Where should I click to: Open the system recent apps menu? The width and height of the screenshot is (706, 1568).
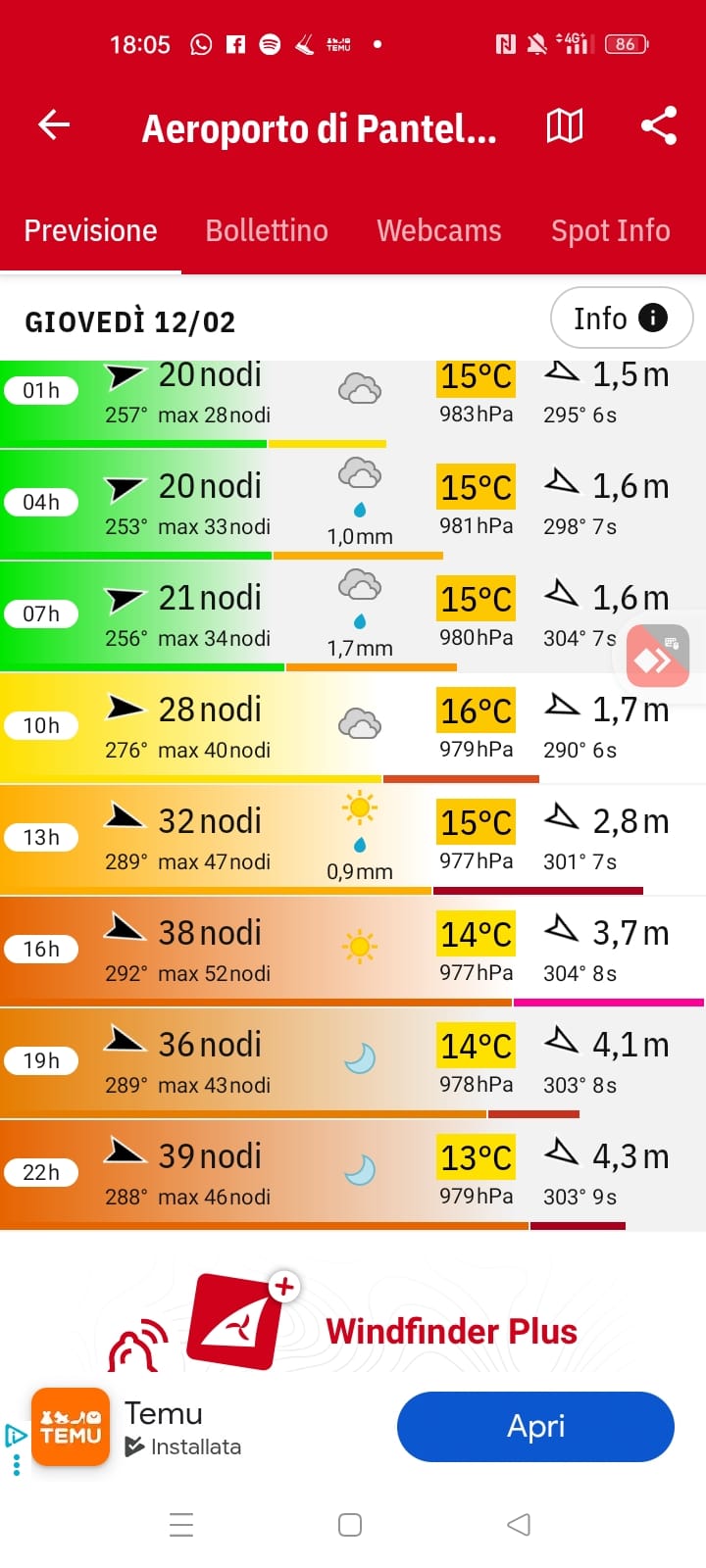point(181,1525)
